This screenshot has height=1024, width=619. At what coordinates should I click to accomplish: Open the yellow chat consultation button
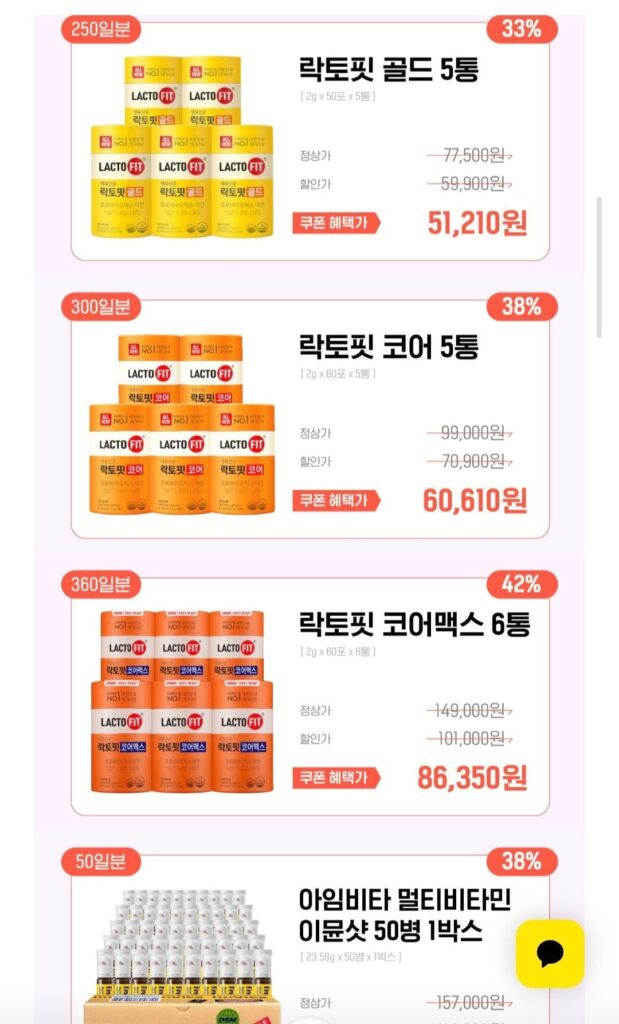tap(550, 953)
